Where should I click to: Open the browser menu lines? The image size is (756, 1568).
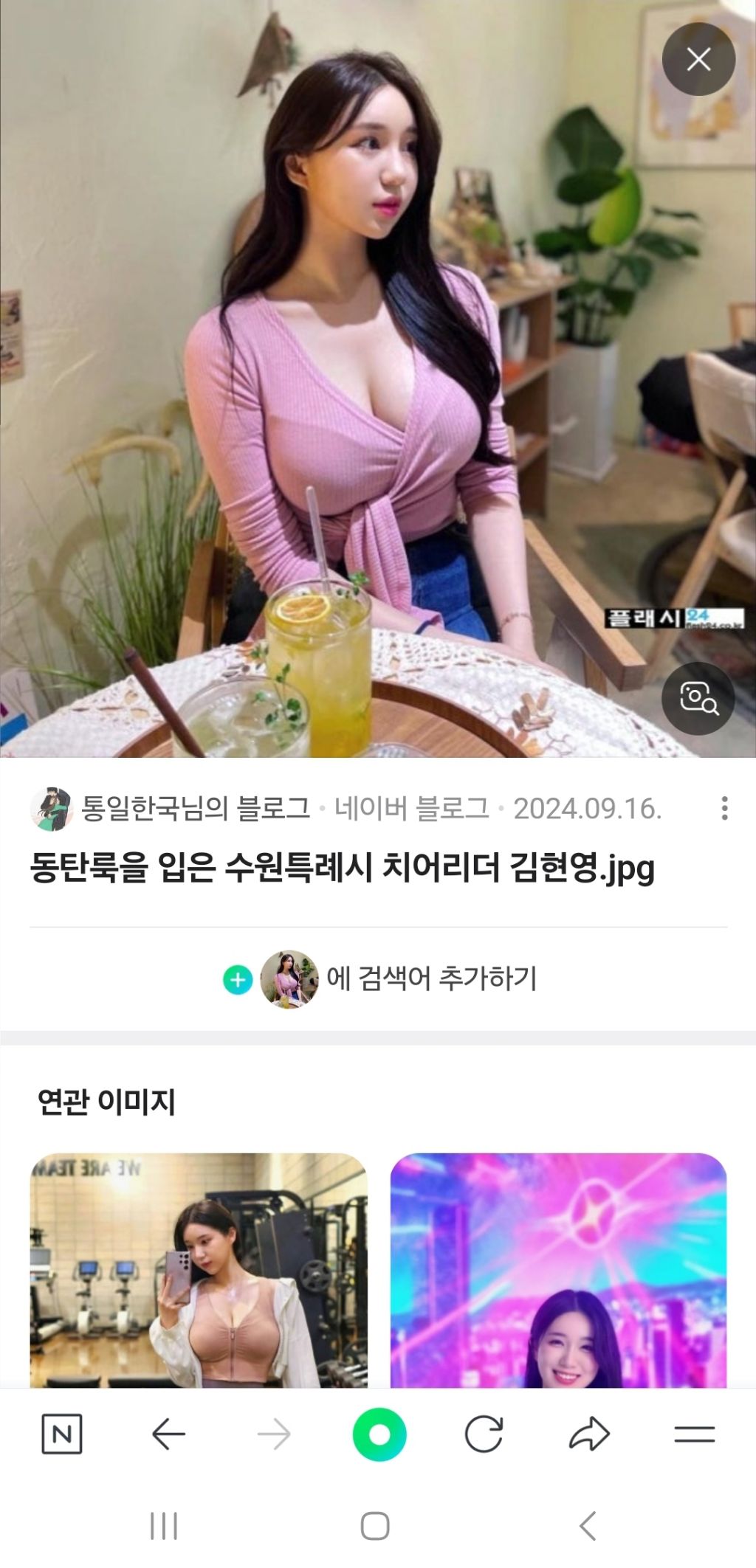(695, 1434)
